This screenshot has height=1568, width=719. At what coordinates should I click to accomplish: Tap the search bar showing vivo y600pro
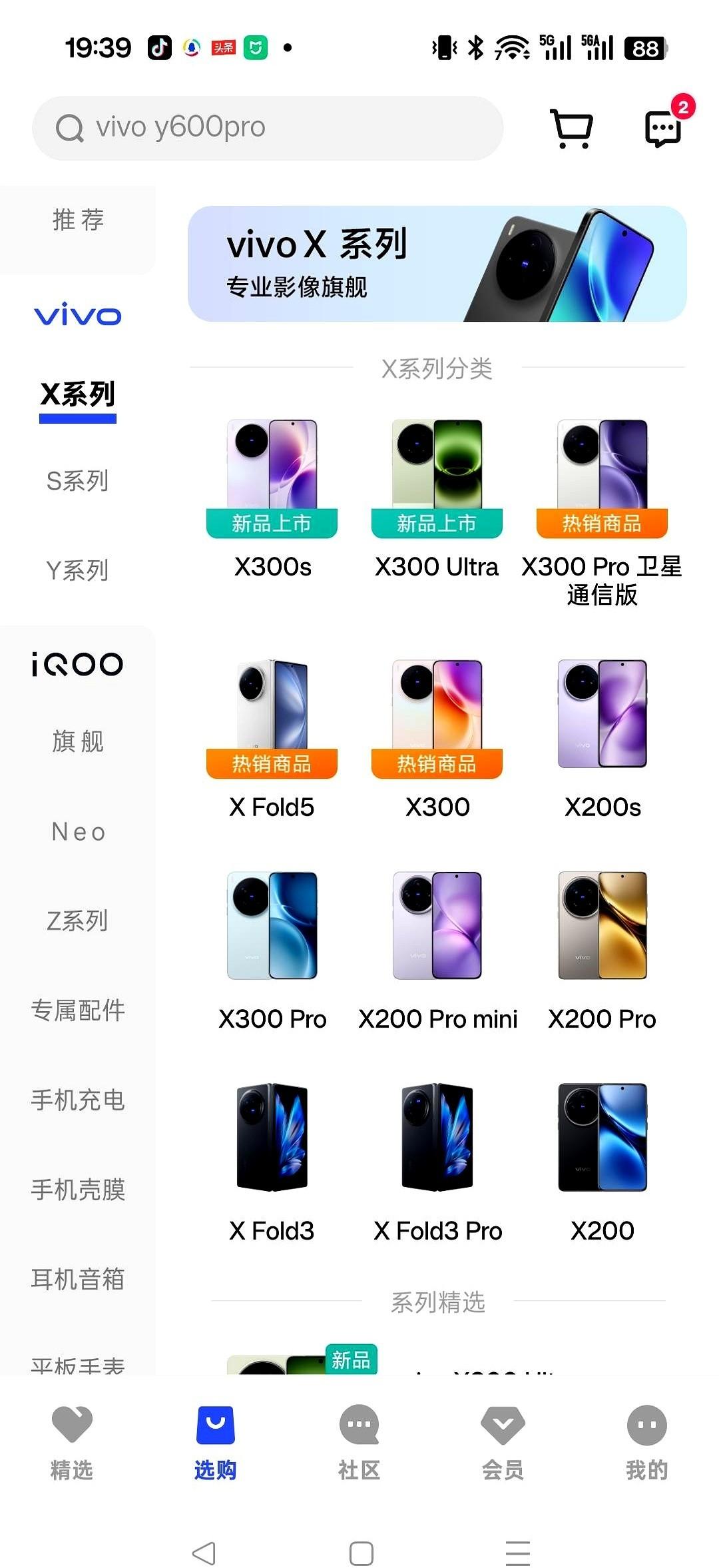(266, 127)
